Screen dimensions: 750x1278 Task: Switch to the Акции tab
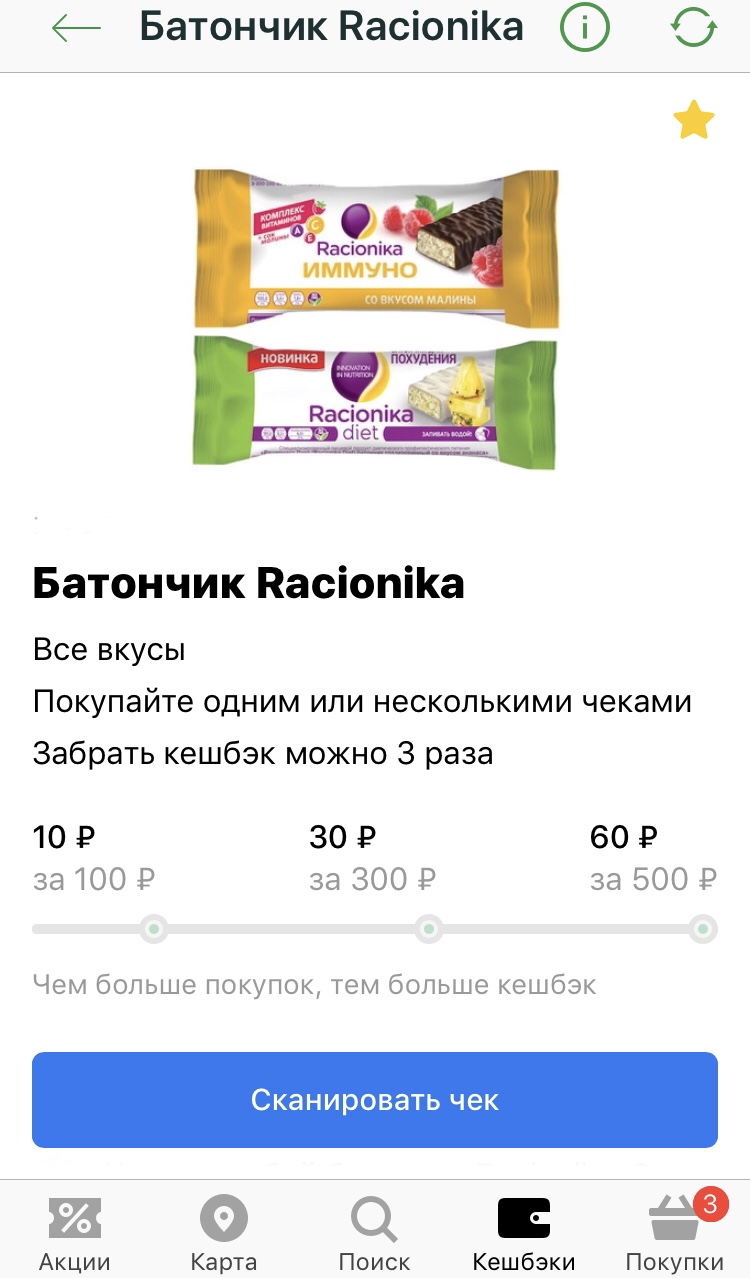(x=75, y=1232)
